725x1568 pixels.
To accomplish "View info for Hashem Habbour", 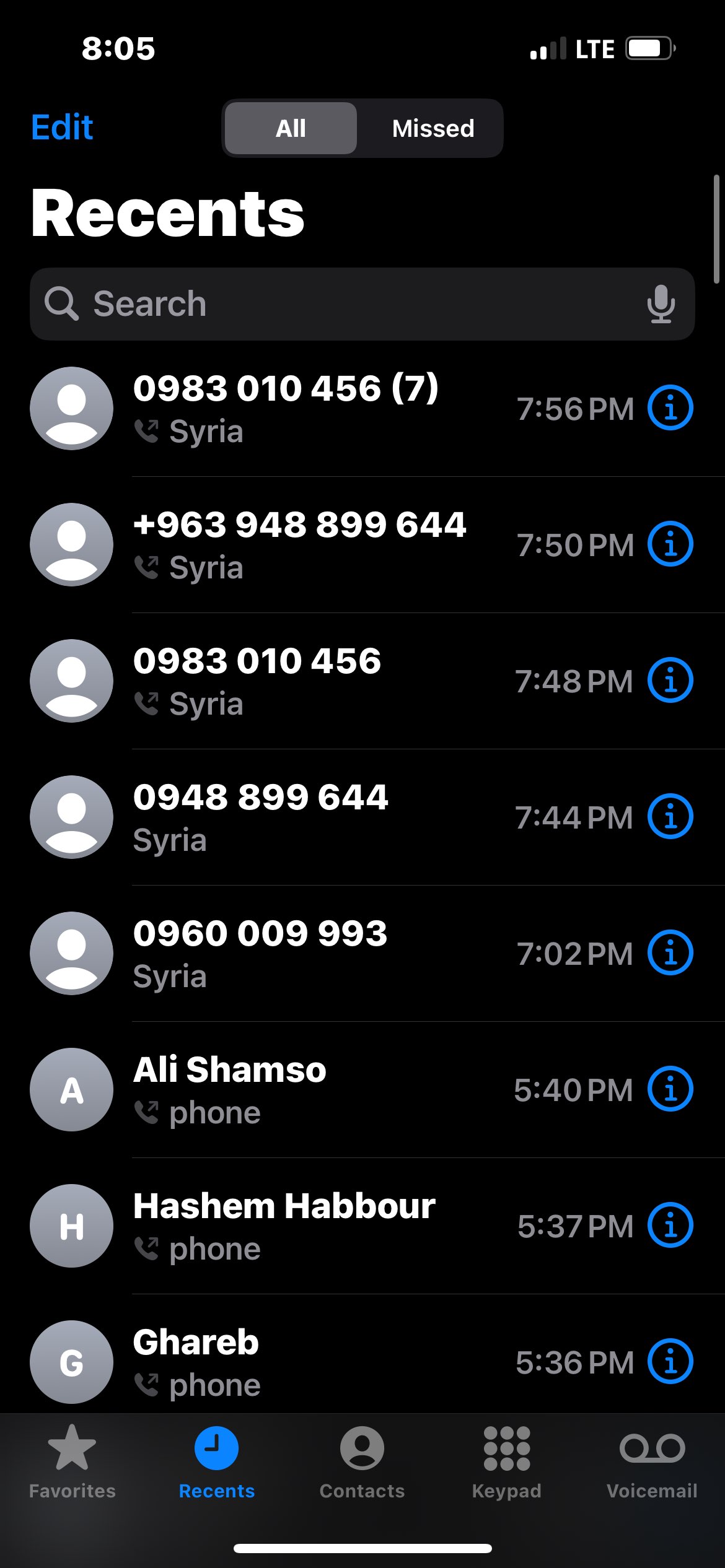I will (x=670, y=1226).
